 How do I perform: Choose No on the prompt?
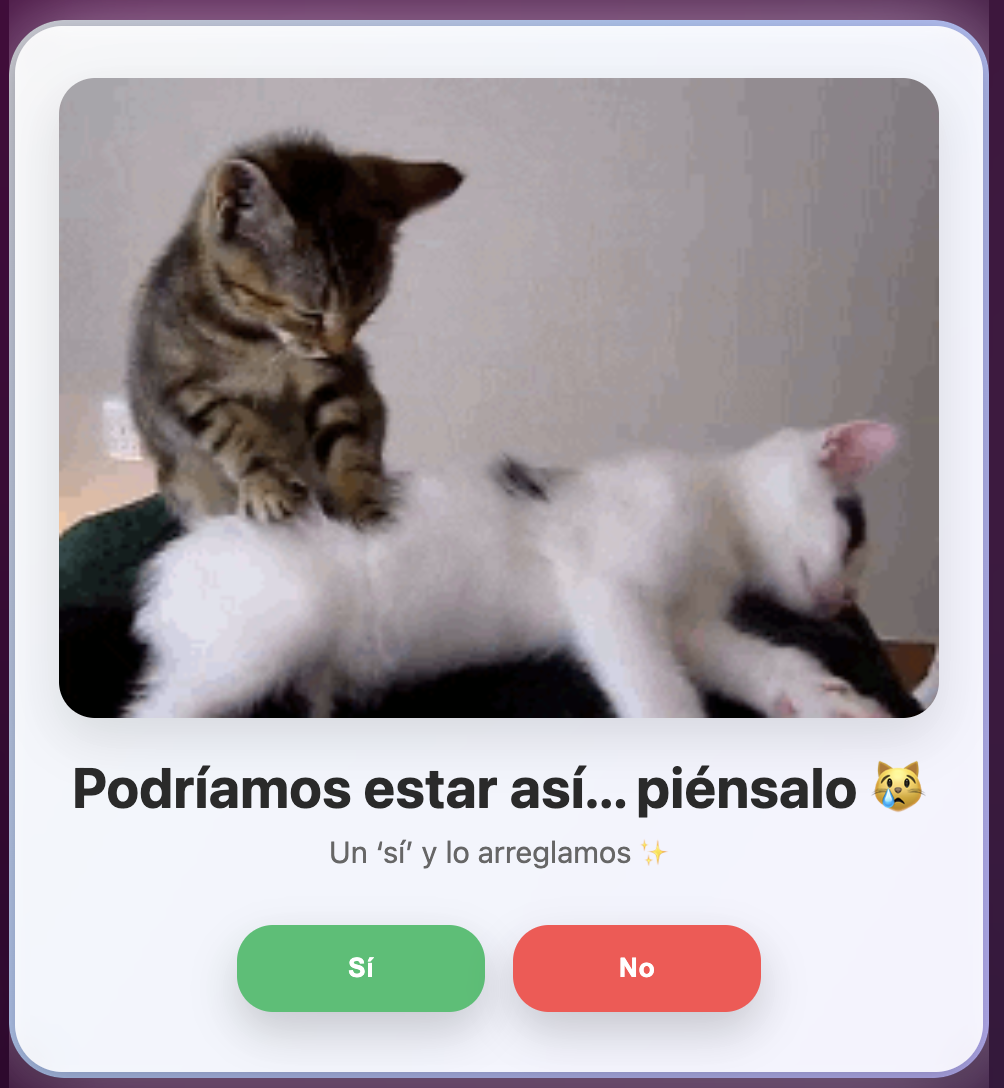pos(636,967)
